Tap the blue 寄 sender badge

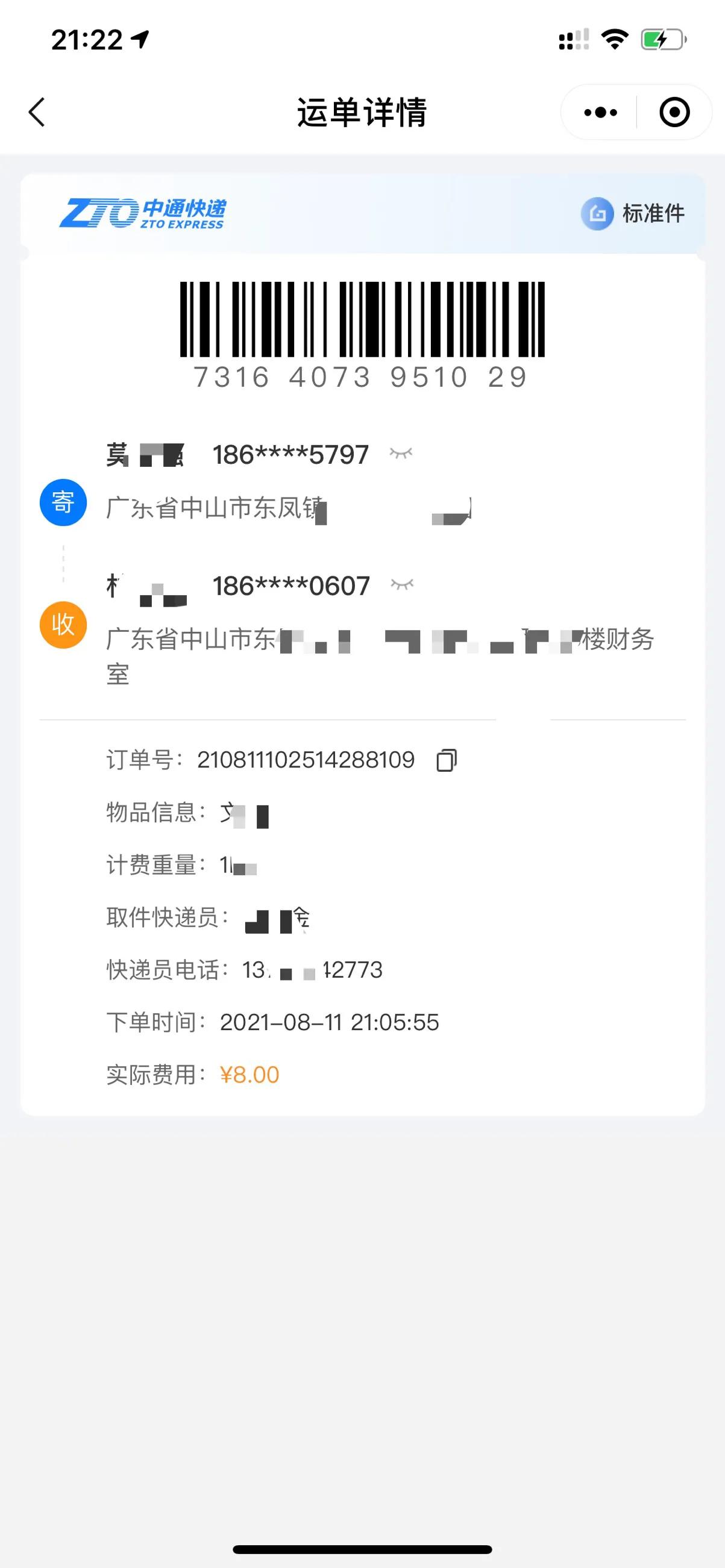(x=63, y=503)
